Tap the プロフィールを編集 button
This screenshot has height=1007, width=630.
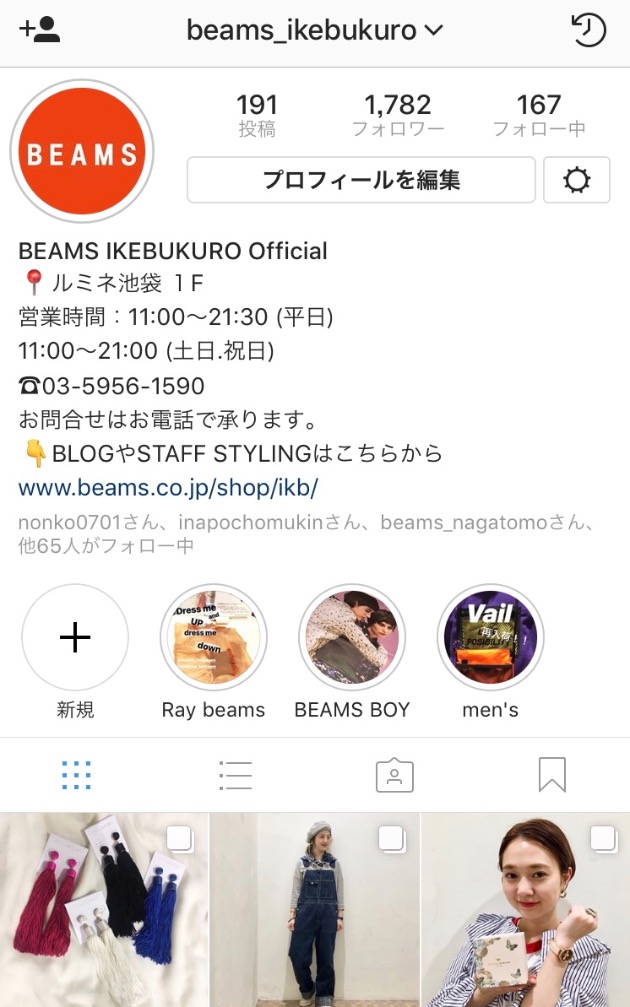click(x=361, y=180)
